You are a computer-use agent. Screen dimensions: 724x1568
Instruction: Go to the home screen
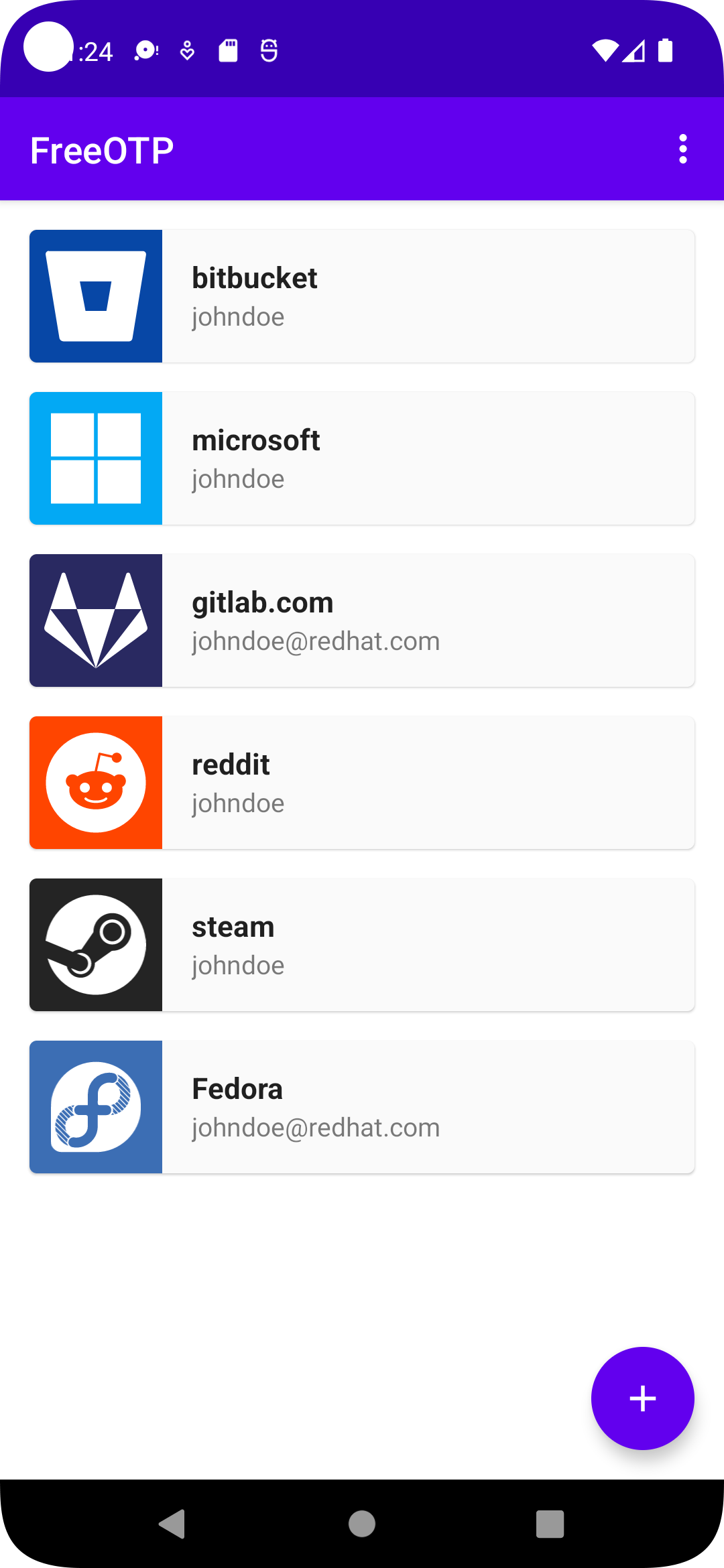362,1524
